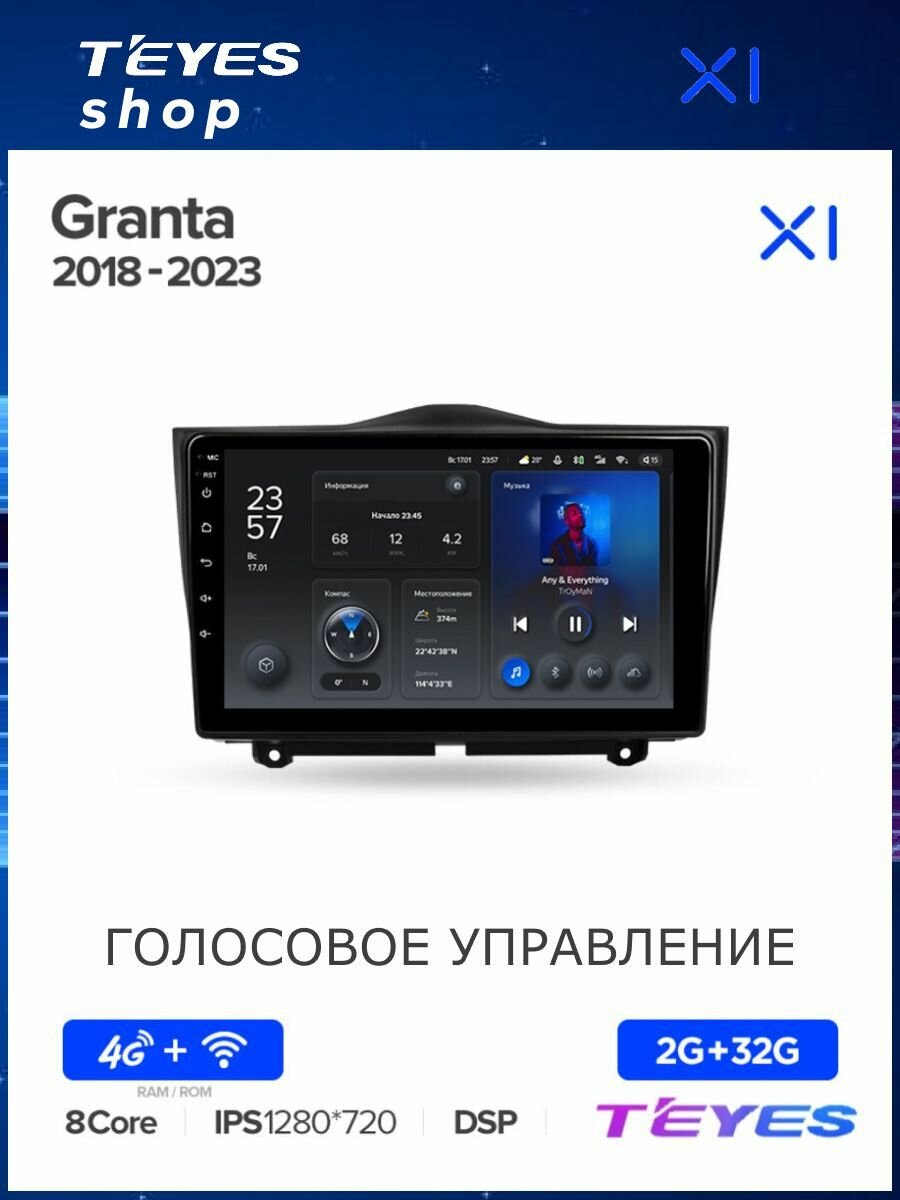Open the weather icon showing 28 degrees
The image size is (900, 1200).
tap(527, 460)
